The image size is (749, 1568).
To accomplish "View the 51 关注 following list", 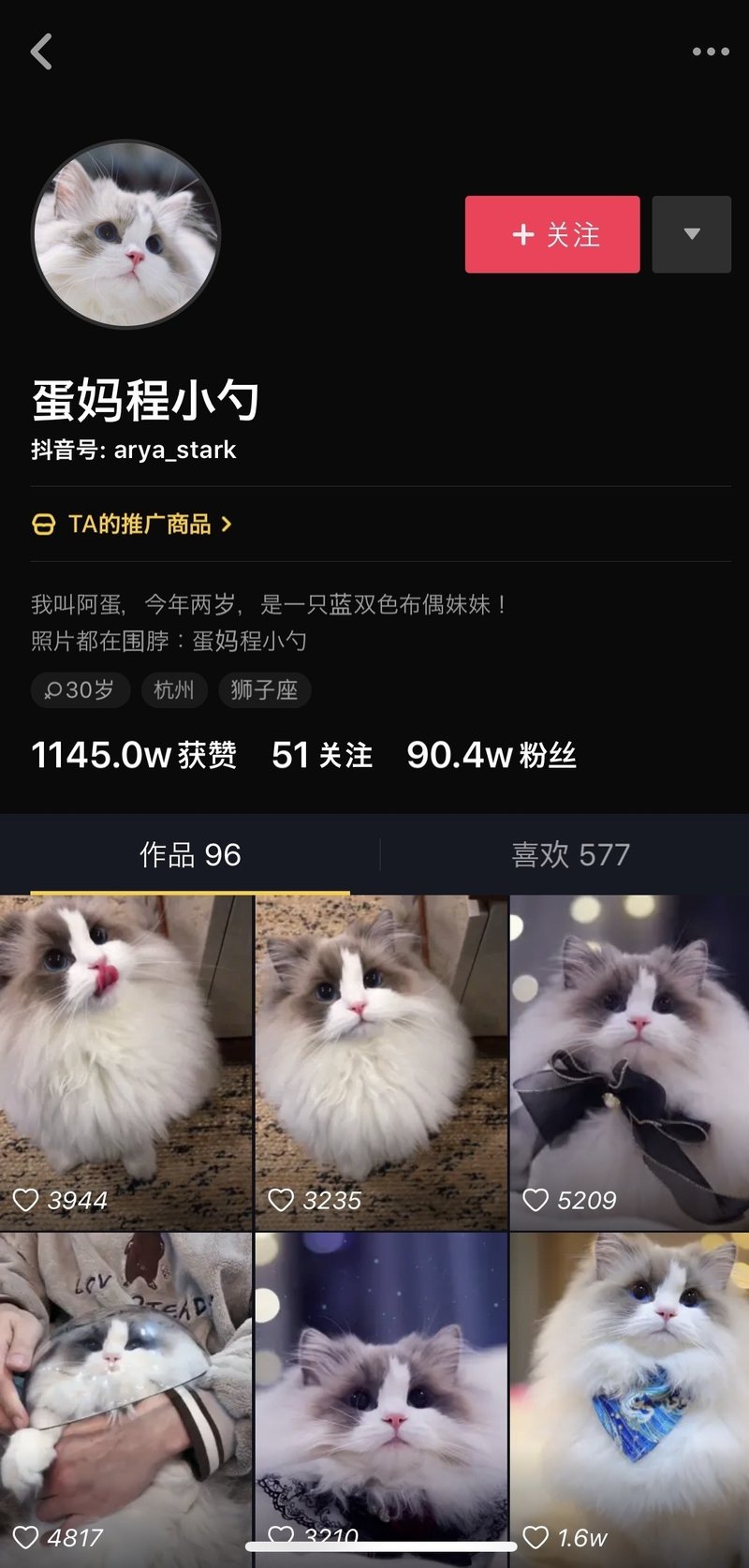I will [x=322, y=755].
